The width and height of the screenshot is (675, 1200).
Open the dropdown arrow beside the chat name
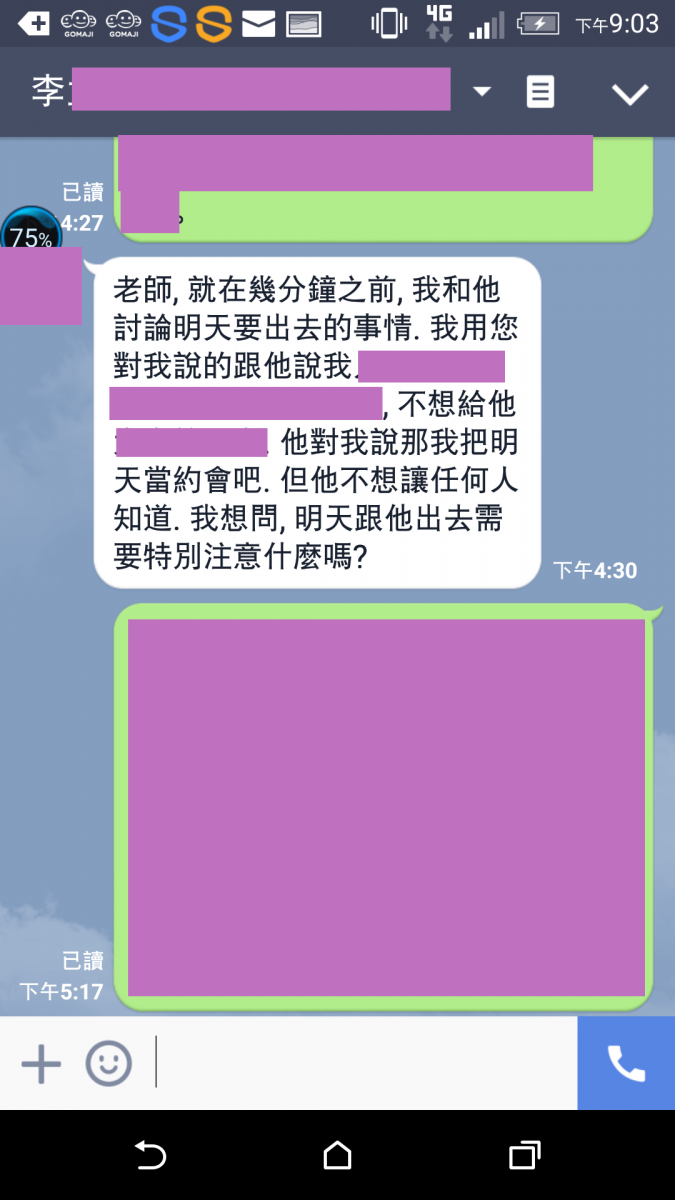tap(482, 92)
